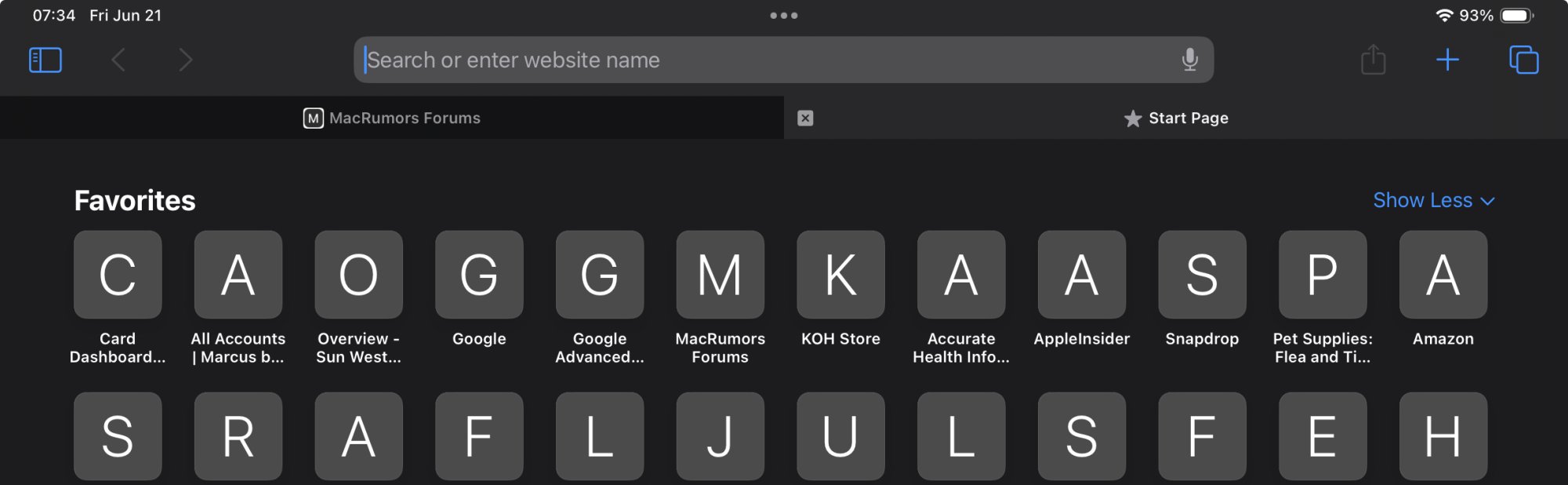Toggle the sidebar panel
Image resolution: width=1568 pixels, height=485 pixels.
[x=45, y=60]
